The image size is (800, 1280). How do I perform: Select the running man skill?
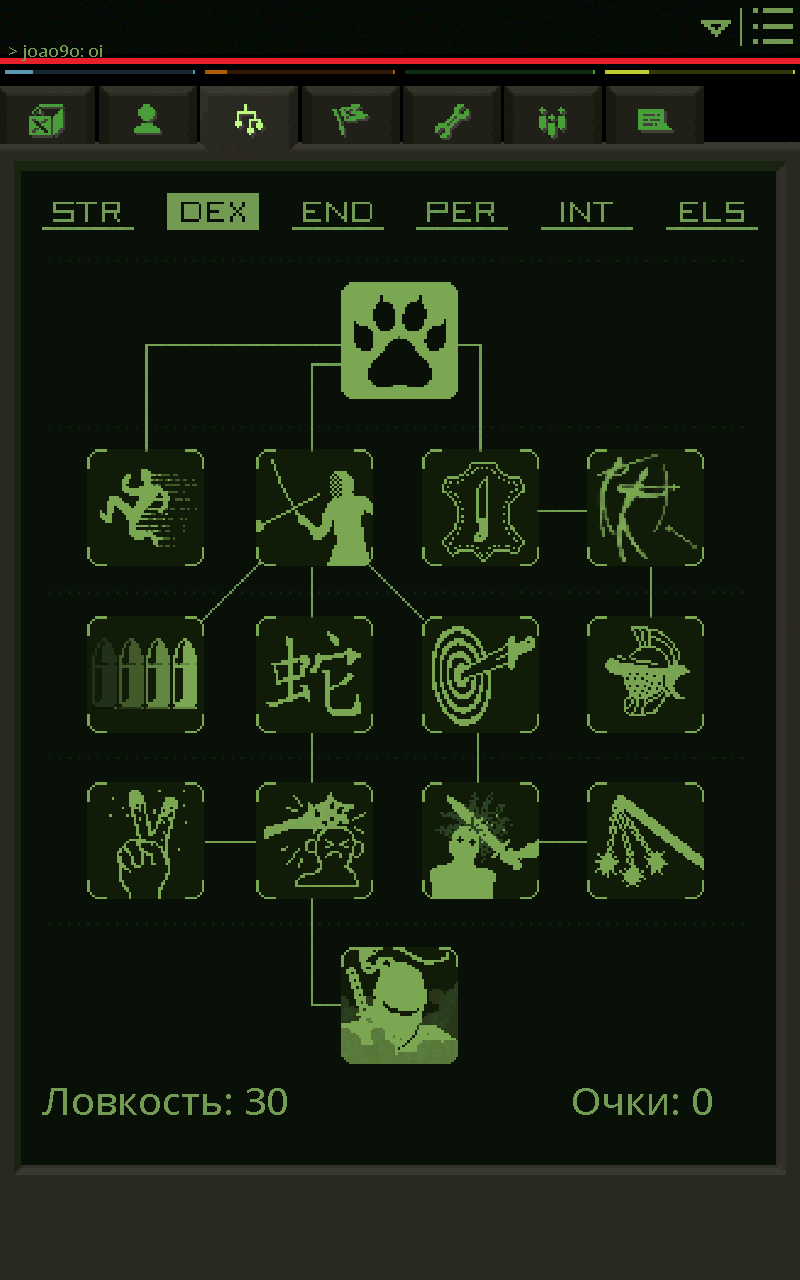tap(146, 508)
